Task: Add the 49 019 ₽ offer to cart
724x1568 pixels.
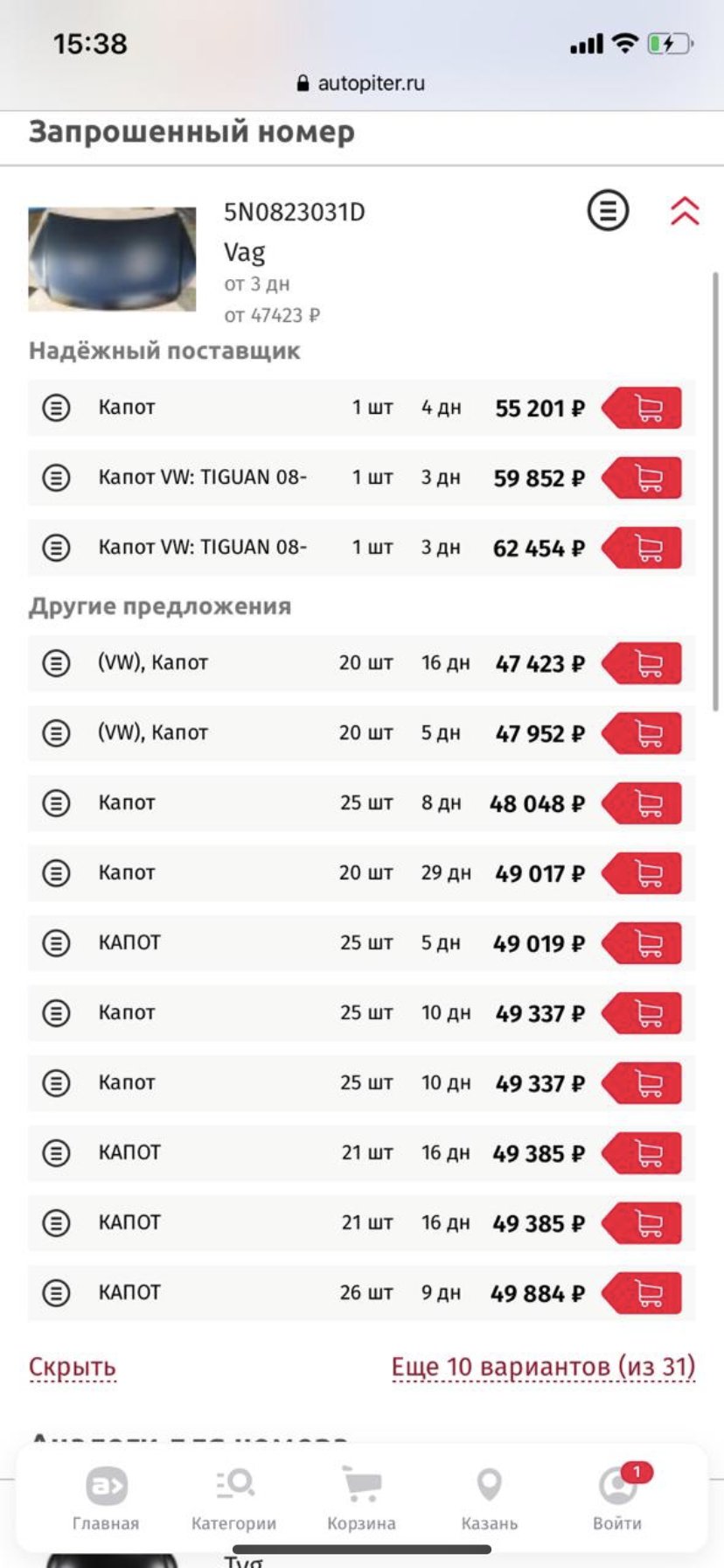Action: 644,944
